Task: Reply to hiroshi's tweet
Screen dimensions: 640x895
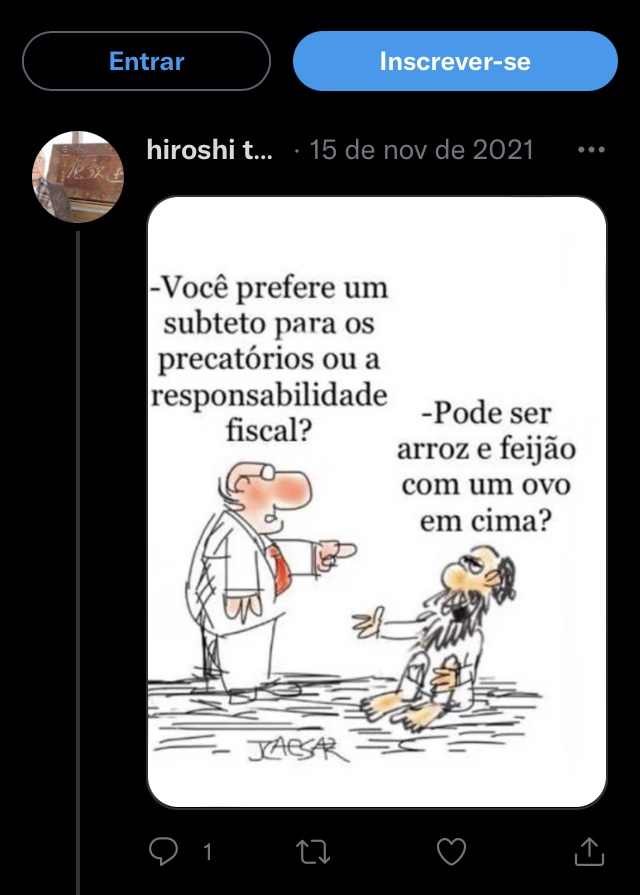Action: pos(164,851)
